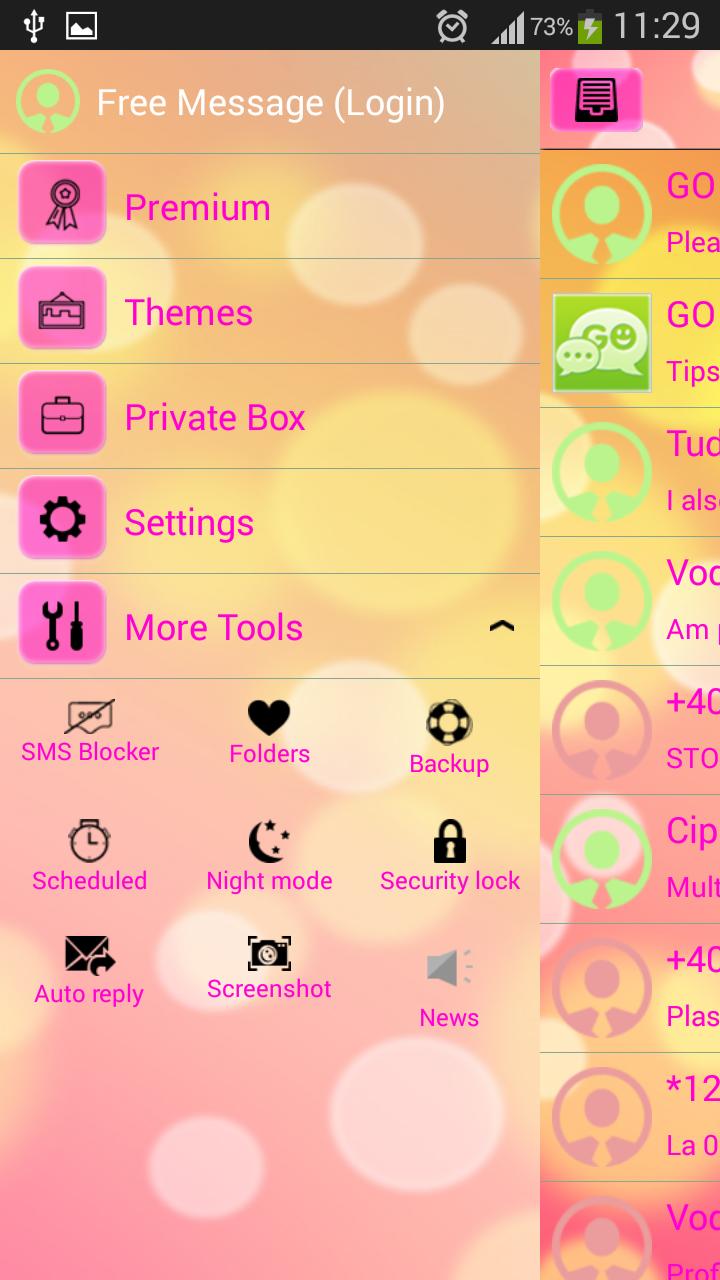This screenshot has height=1280, width=720.
Task: Open Scheduled messages tool
Action: point(90,856)
